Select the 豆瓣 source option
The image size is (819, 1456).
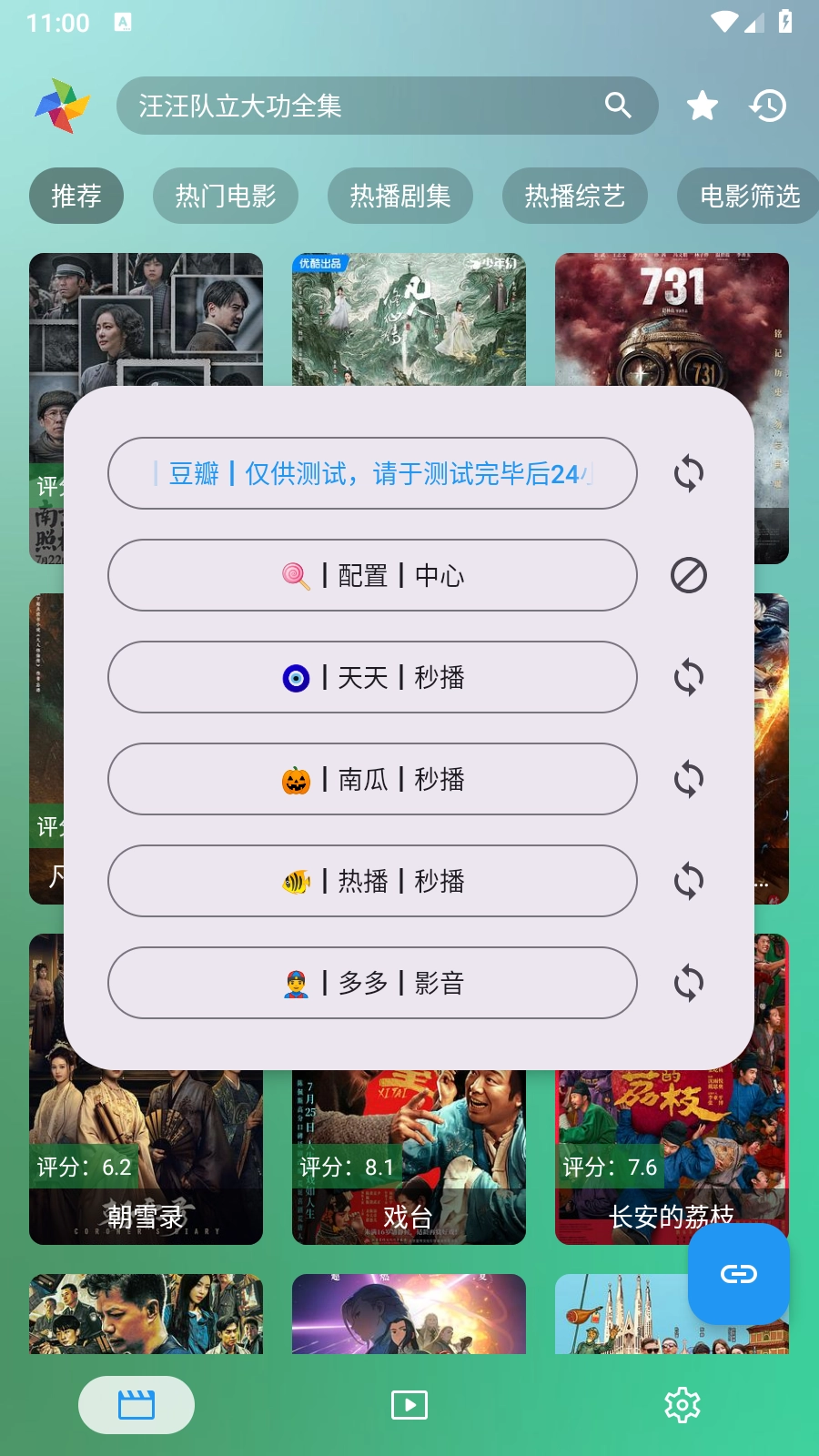point(371,473)
